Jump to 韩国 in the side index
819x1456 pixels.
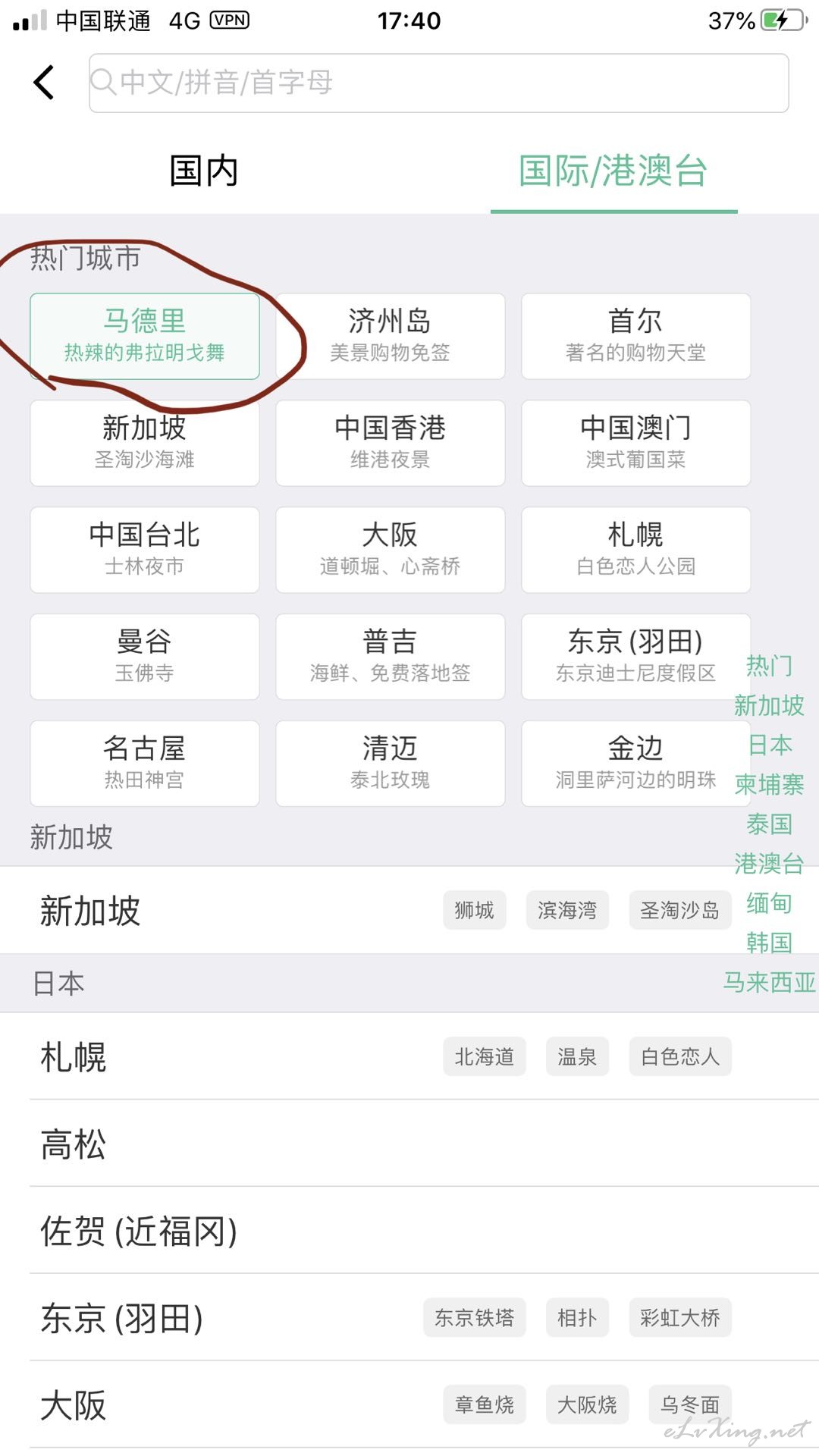tap(769, 943)
